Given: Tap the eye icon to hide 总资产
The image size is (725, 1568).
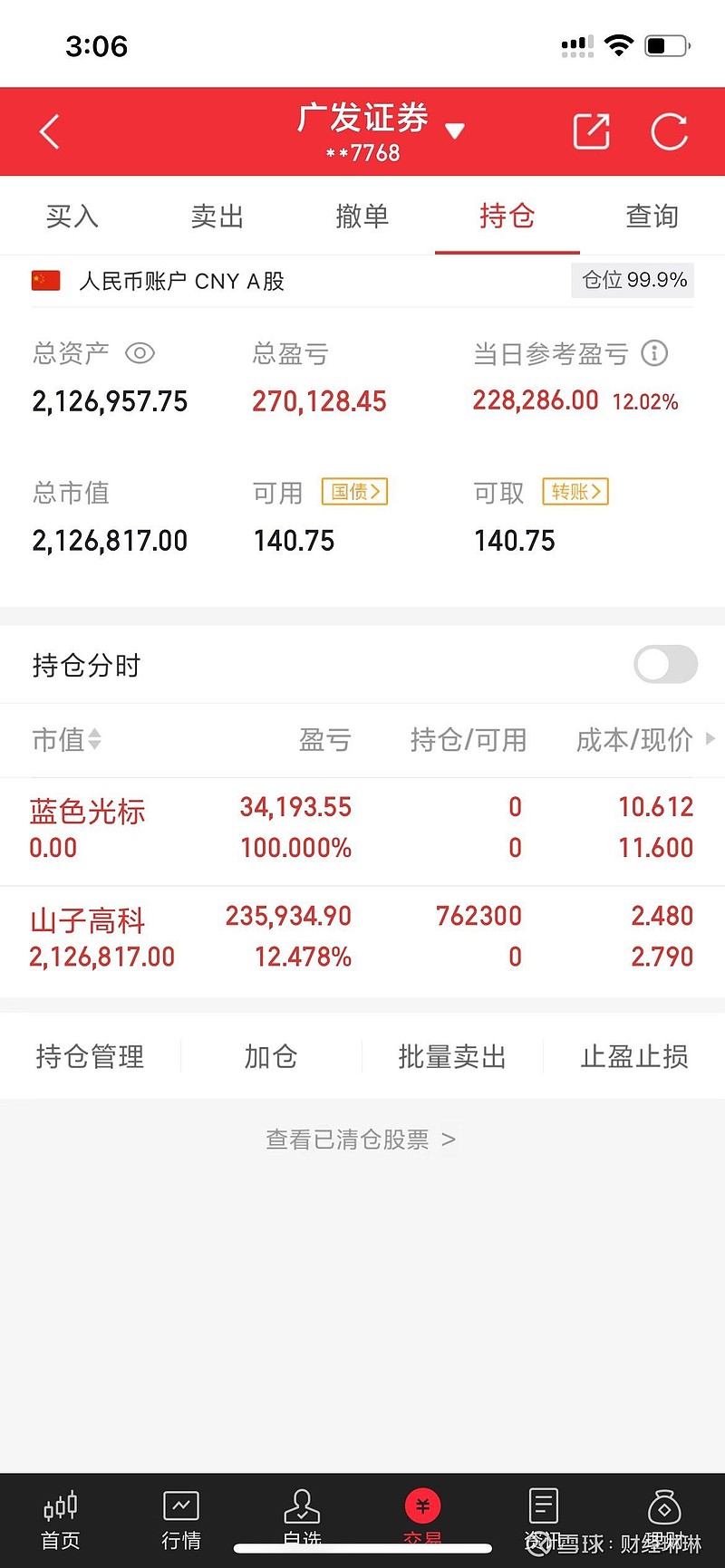Looking at the screenshot, I should pos(140,353).
